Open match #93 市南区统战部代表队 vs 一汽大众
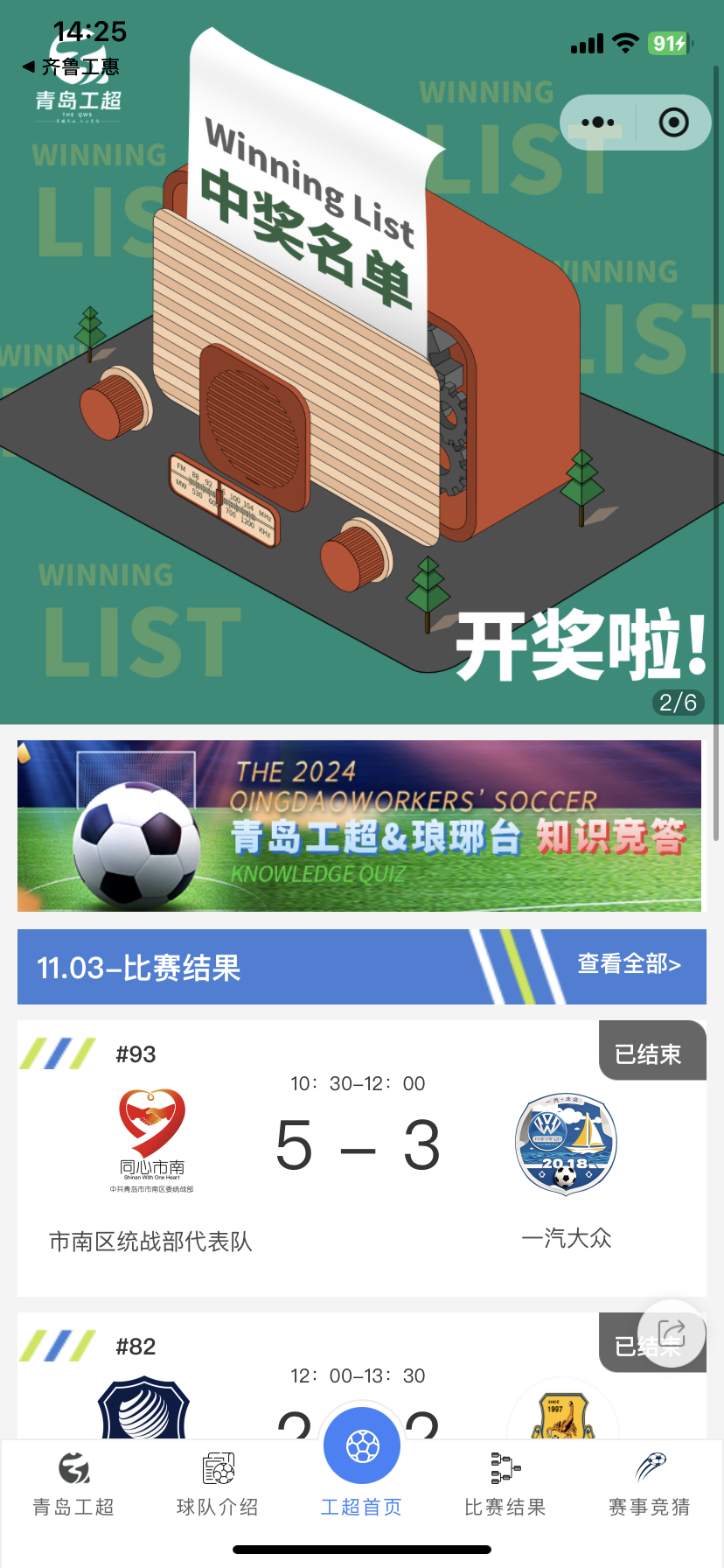The height and width of the screenshot is (1568, 724). point(362,1155)
